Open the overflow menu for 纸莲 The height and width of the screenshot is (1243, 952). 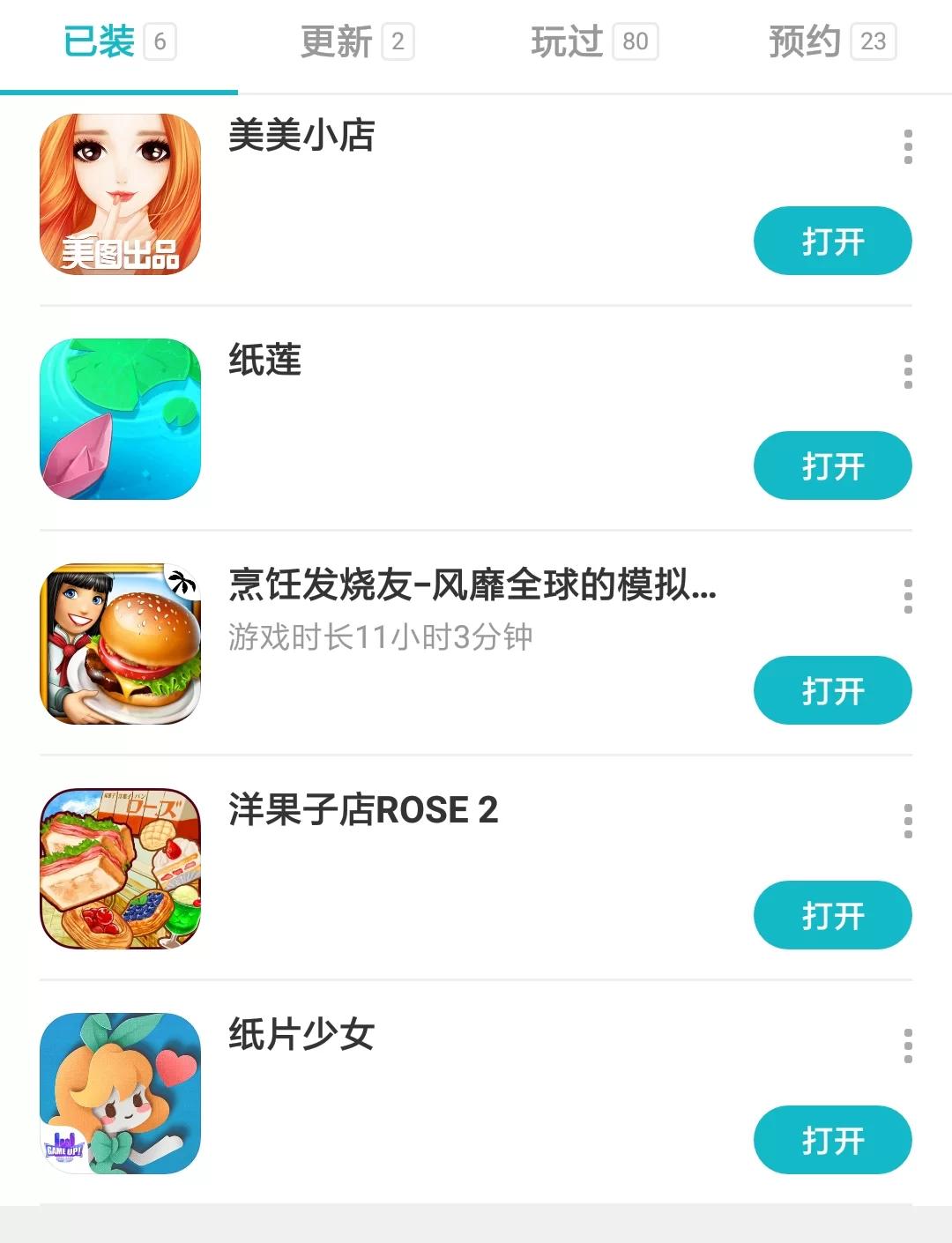(x=907, y=371)
